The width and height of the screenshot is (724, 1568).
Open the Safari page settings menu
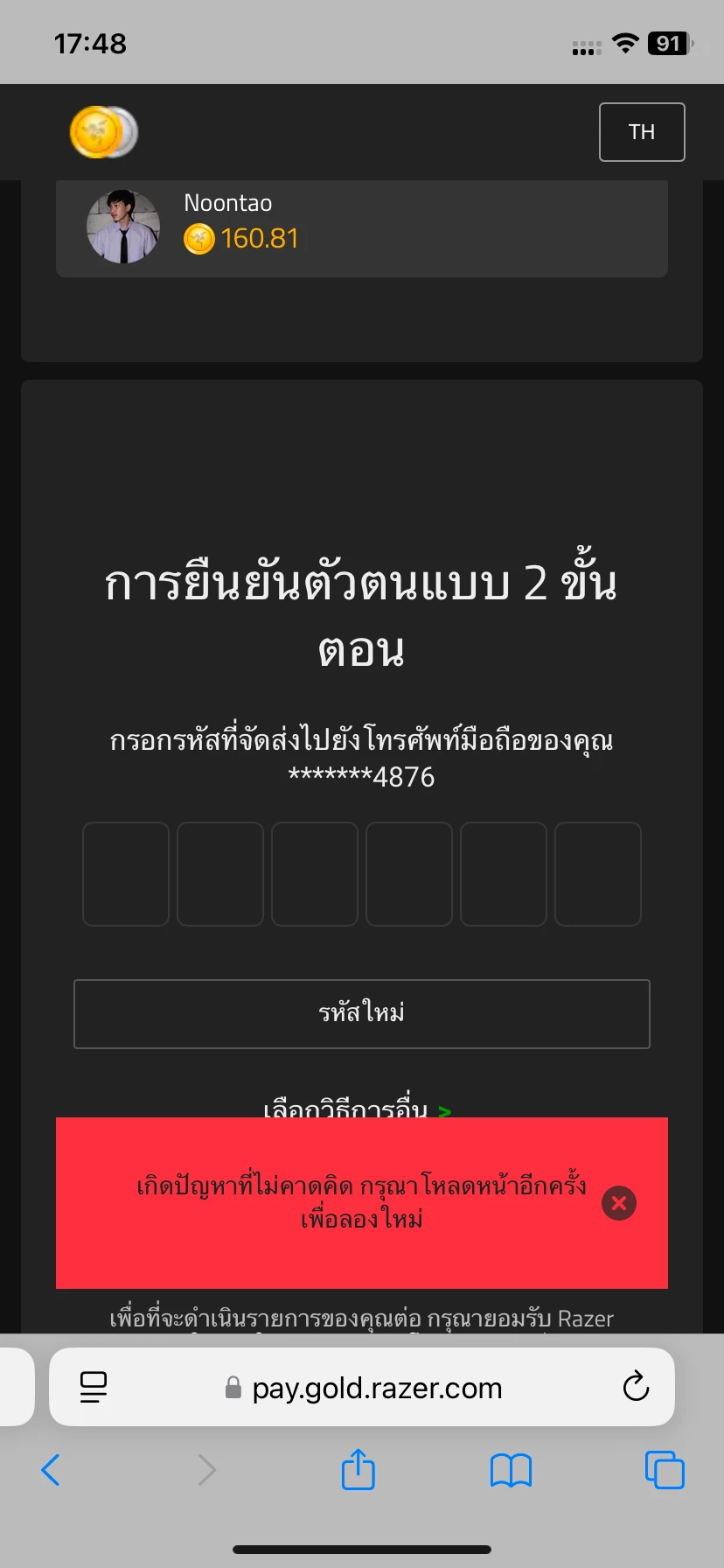[x=94, y=1387]
